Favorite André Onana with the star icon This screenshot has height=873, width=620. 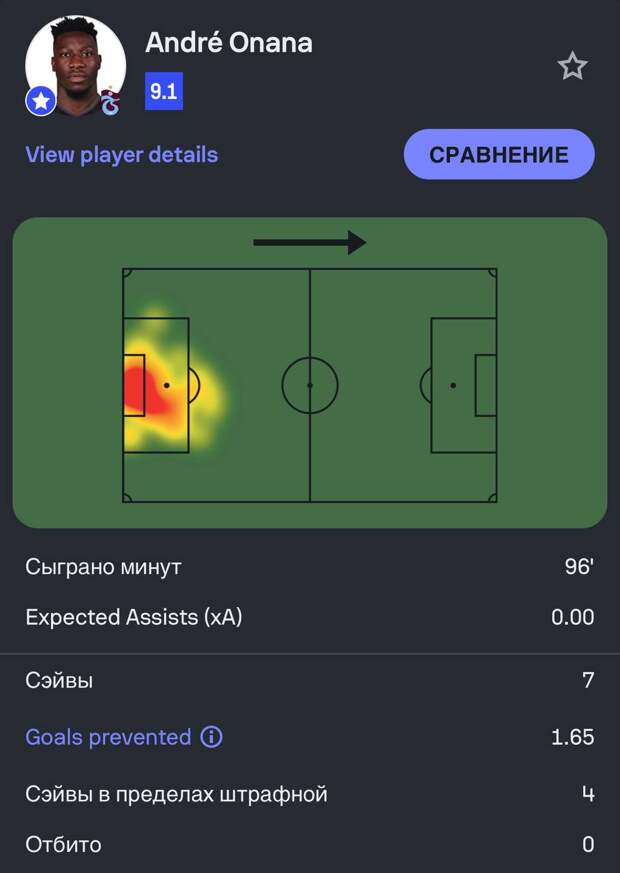point(572,67)
